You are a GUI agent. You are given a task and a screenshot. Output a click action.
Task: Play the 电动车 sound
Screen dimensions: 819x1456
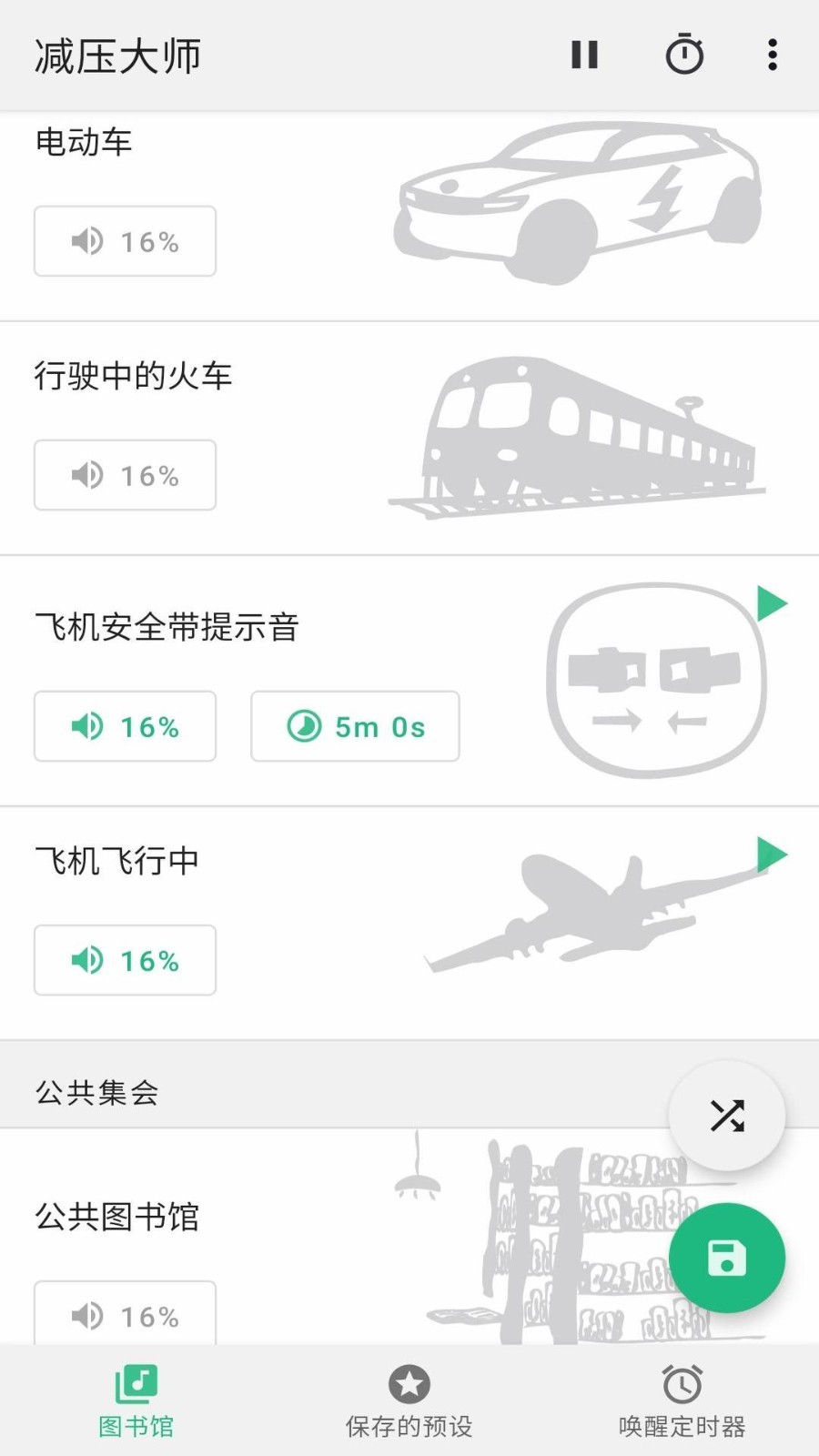pos(578,205)
